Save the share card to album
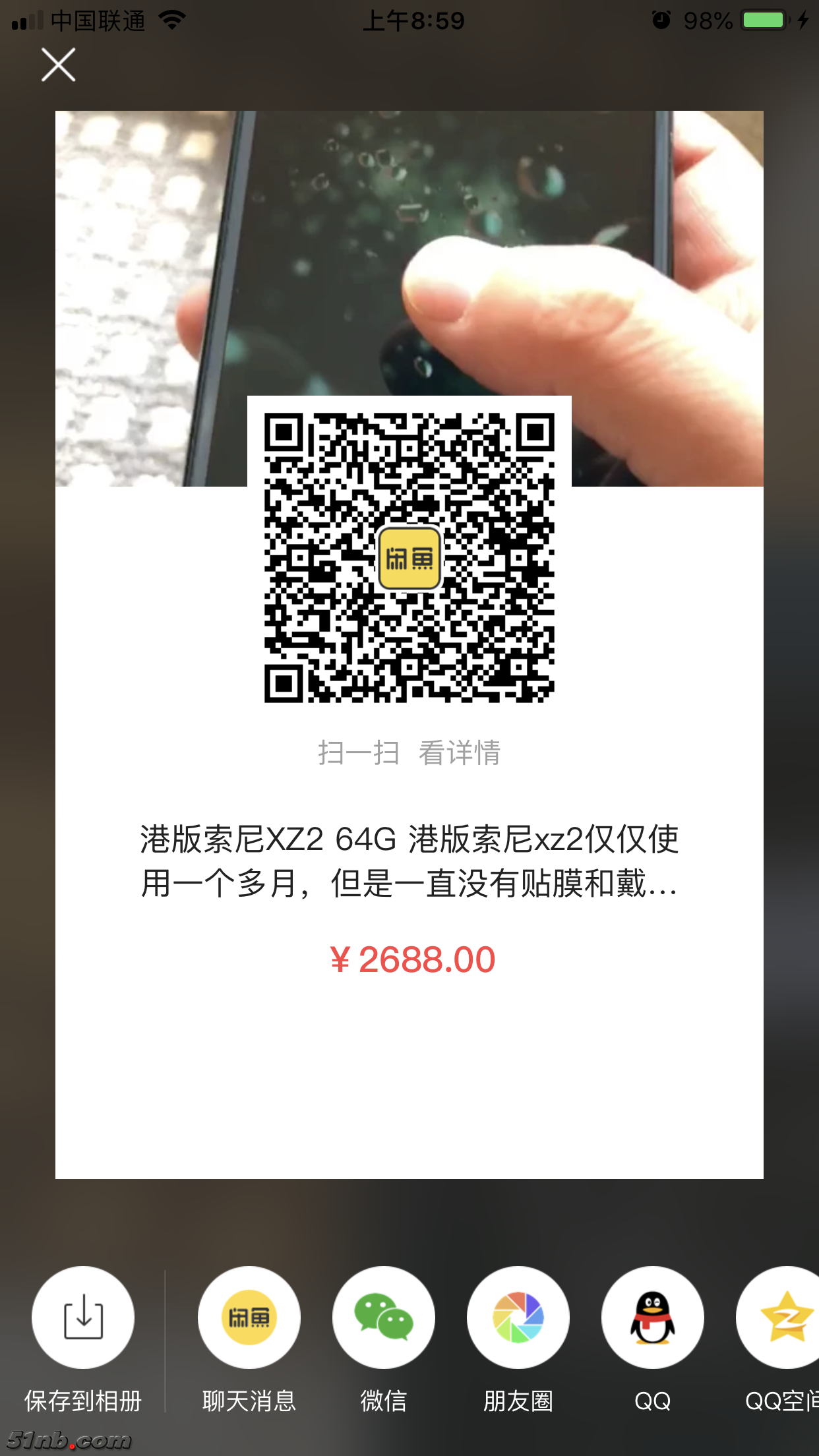 [83, 1318]
